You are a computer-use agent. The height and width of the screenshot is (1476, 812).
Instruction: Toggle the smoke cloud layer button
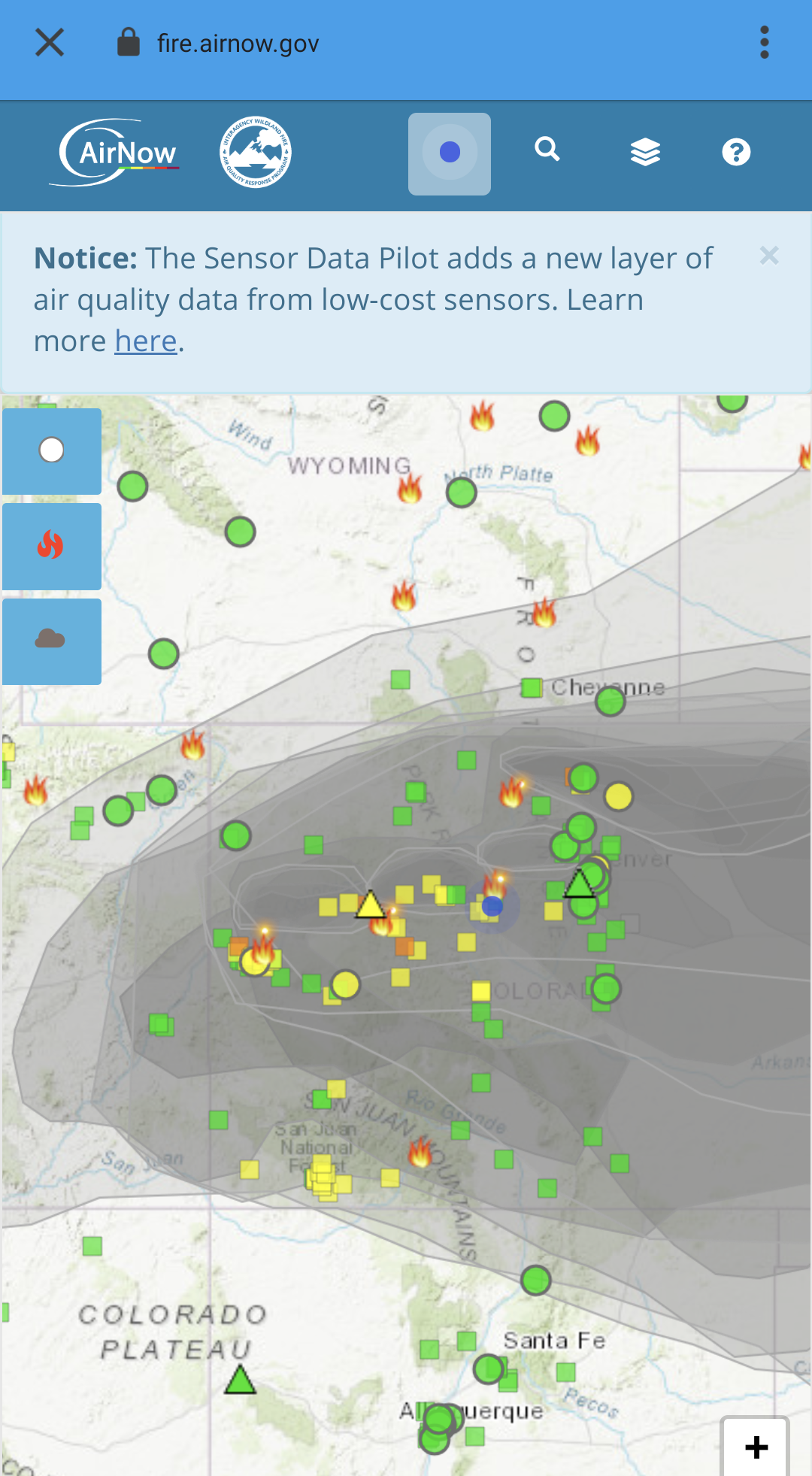click(52, 641)
